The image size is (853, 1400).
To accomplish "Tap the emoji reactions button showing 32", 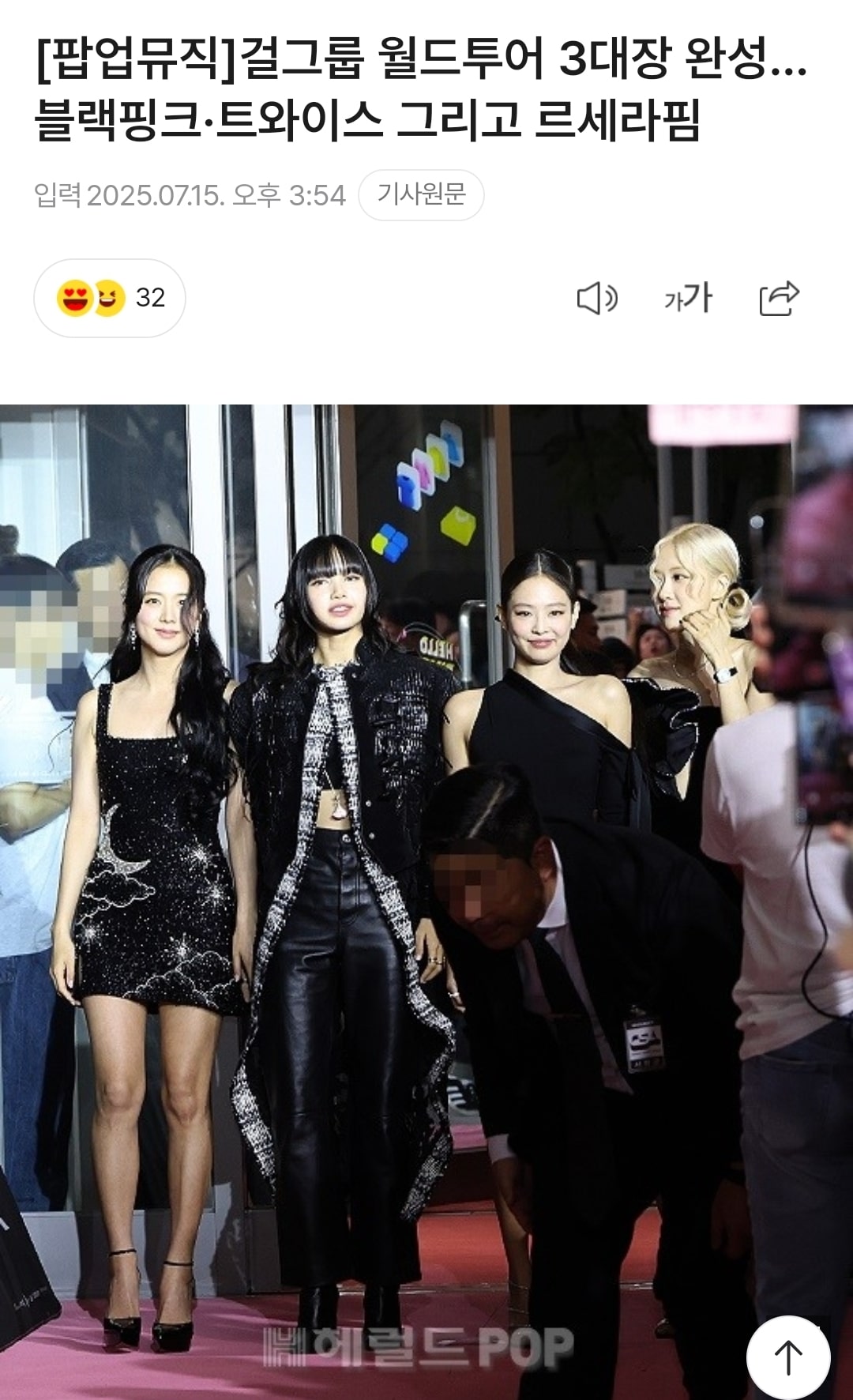I will coord(110,298).
